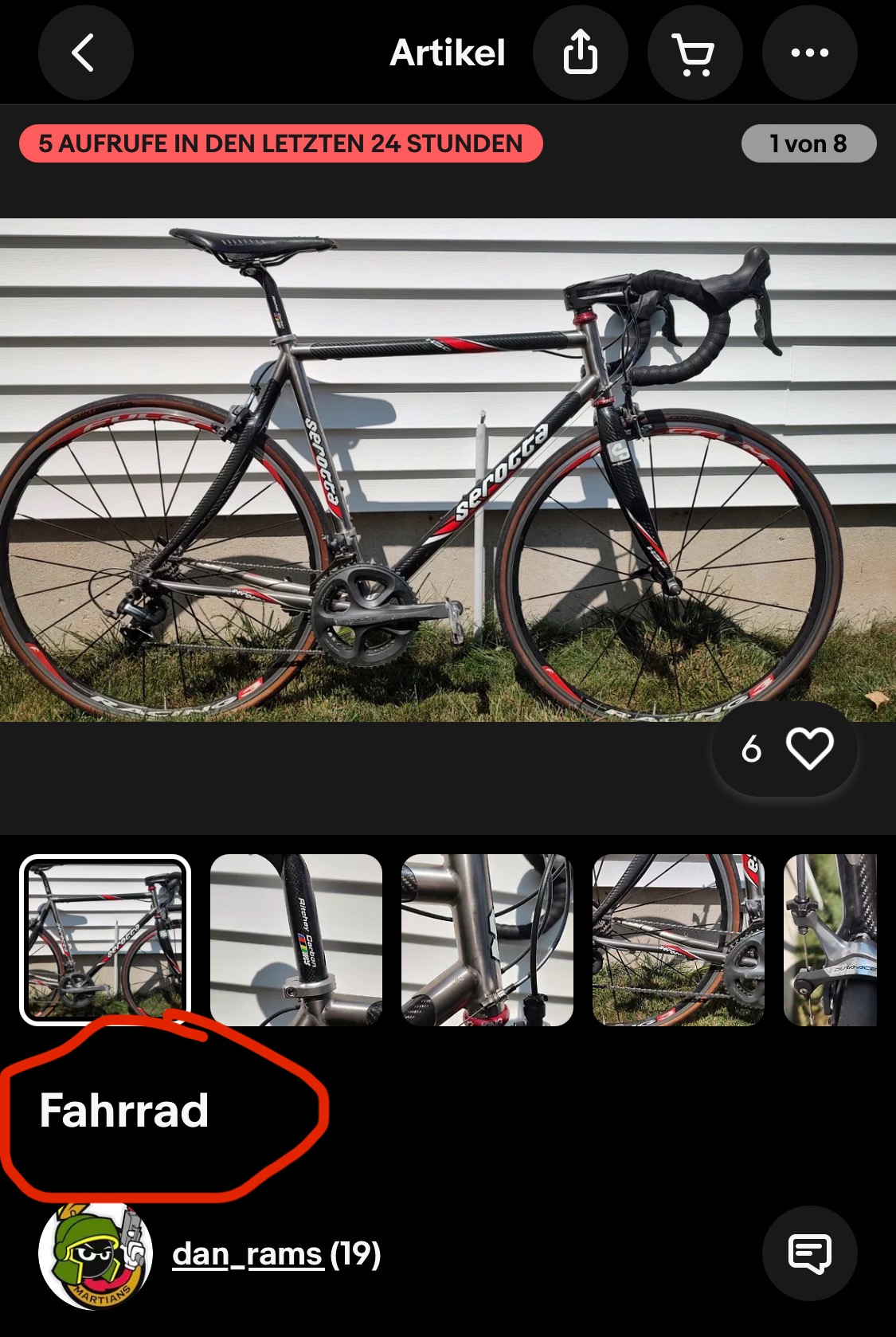
Task: Message the seller via chat icon
Action: coord(809,1253)
